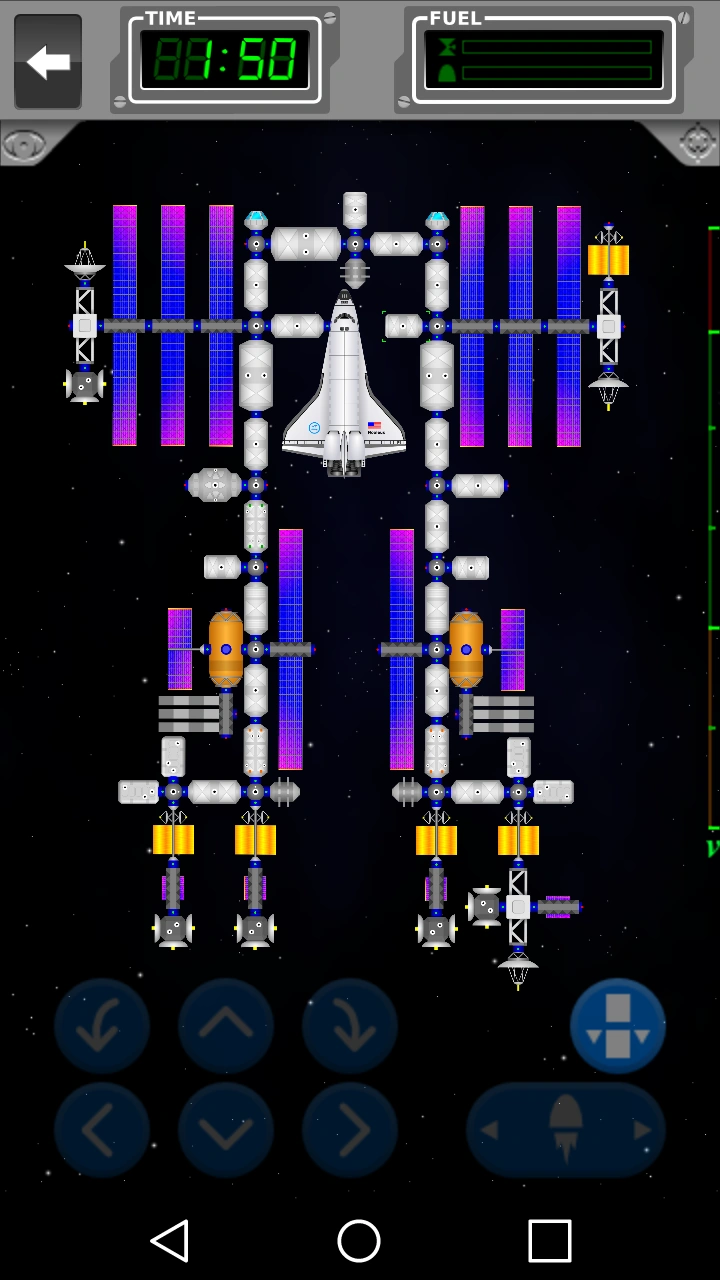Tap the back arrow button
Image resolution: width=720 pixels, height=1280 pixels.
[x=48, y=62]
